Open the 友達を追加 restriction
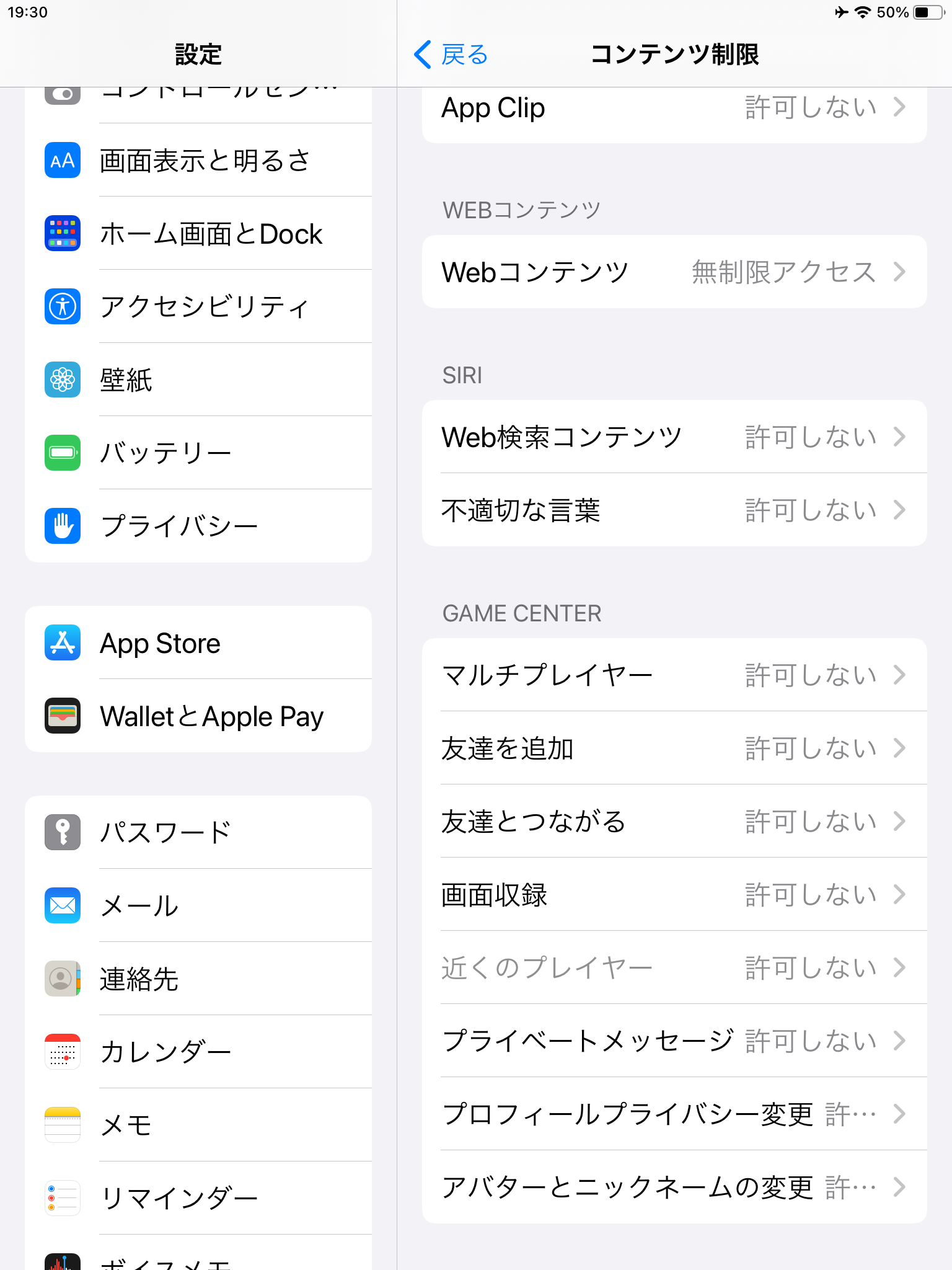Viewport: 952px width, 1270px height. [674, 748]
